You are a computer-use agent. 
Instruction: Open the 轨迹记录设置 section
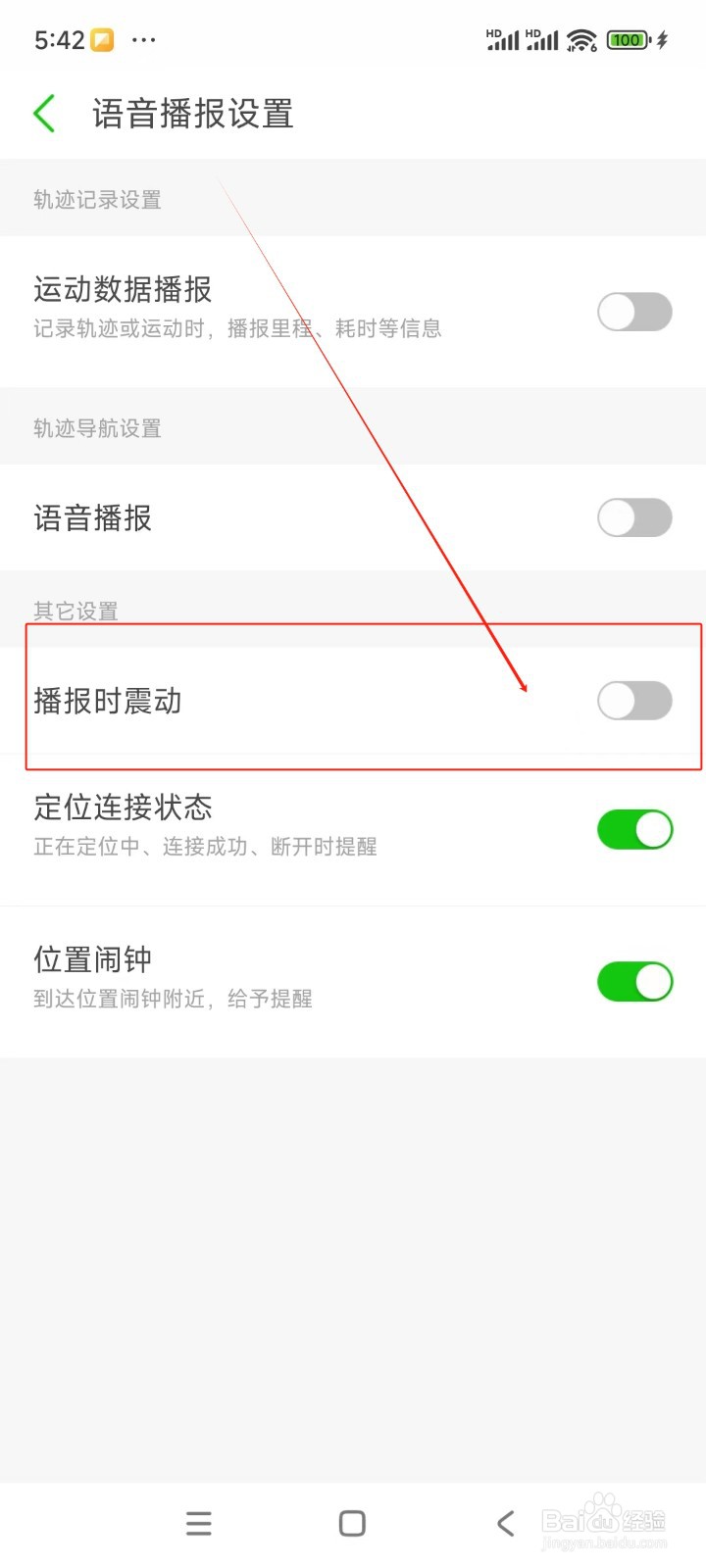click(x=96, y=199)
